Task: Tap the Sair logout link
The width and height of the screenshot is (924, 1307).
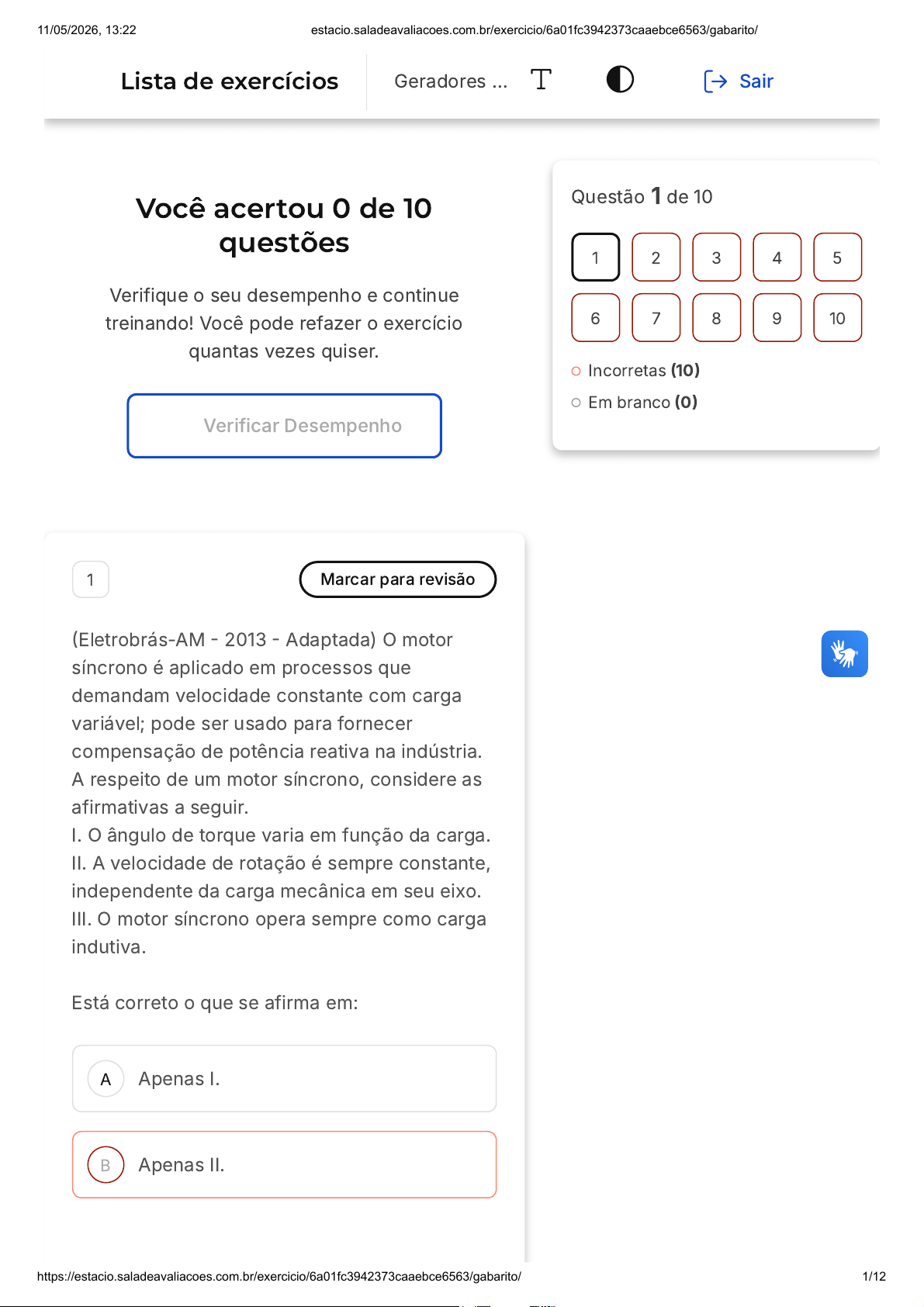Action: tap(739, 81)
